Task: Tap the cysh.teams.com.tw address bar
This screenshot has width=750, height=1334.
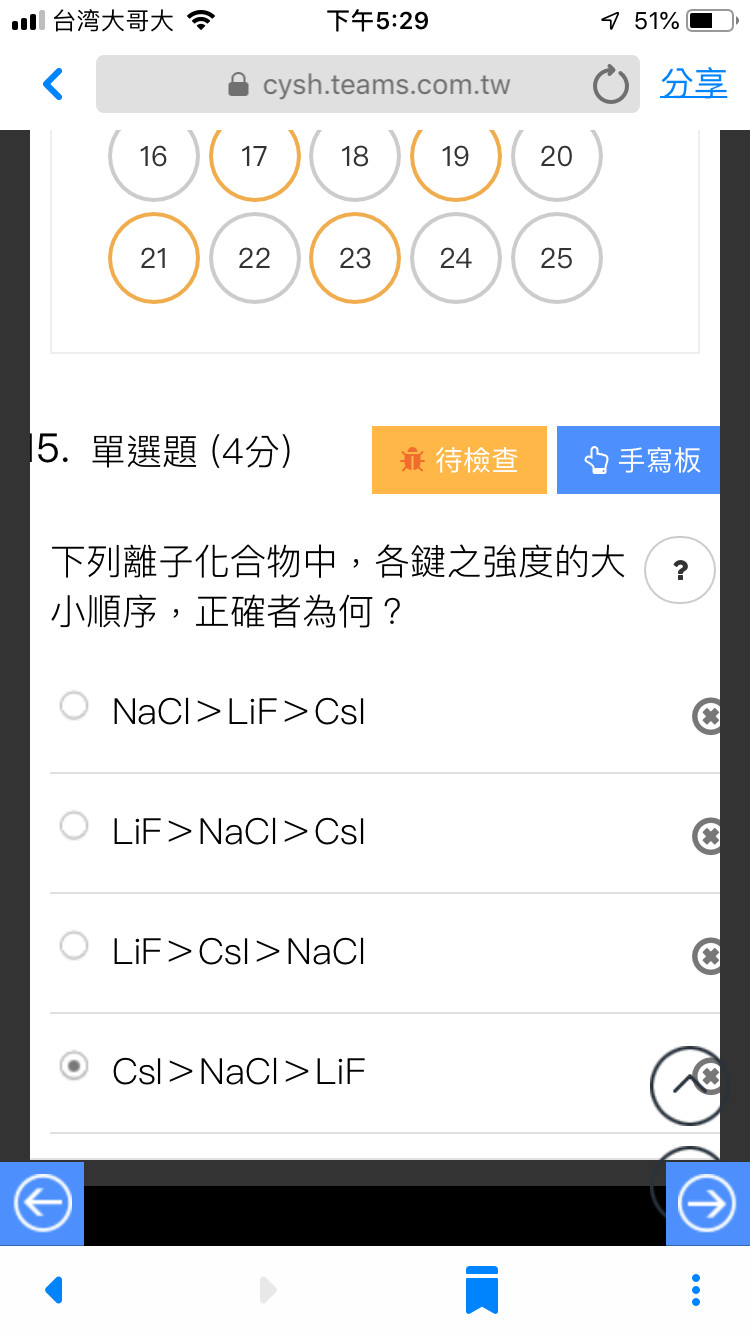Action: (368, 84)
